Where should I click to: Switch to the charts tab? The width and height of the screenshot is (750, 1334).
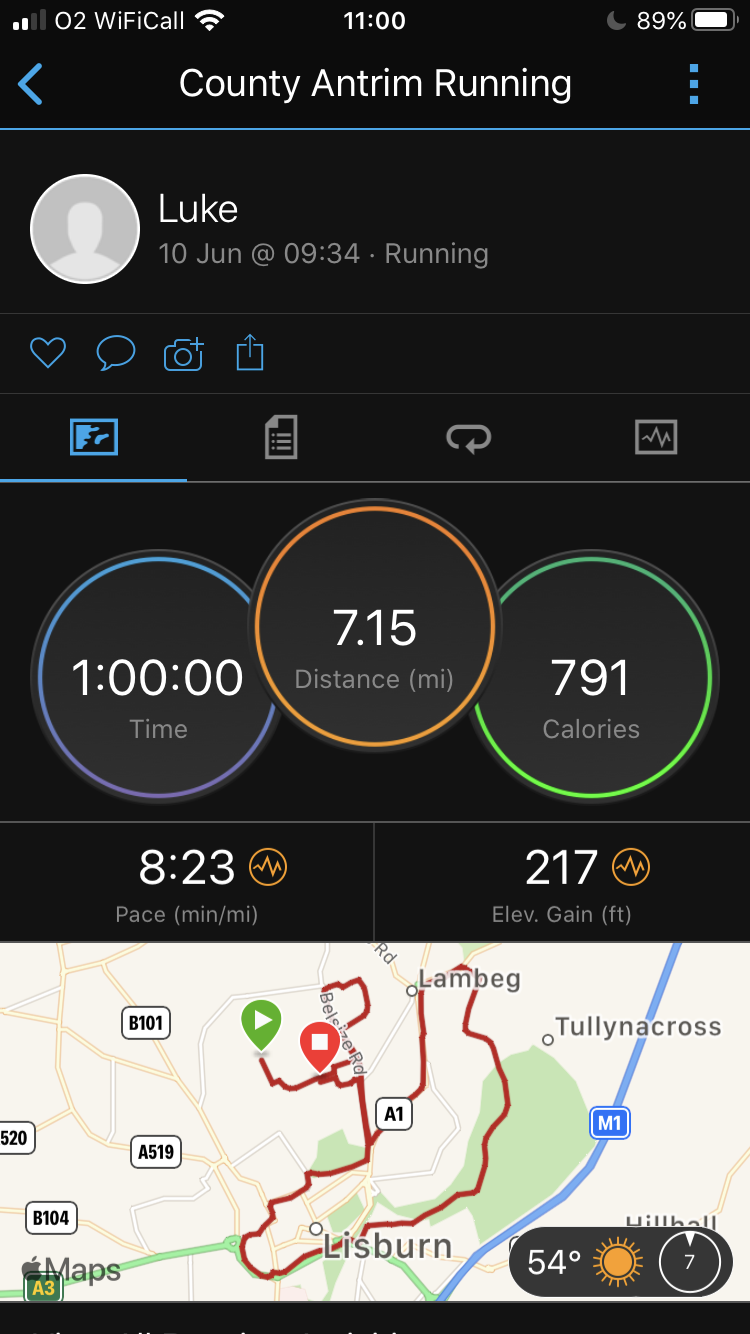point(656,437)
